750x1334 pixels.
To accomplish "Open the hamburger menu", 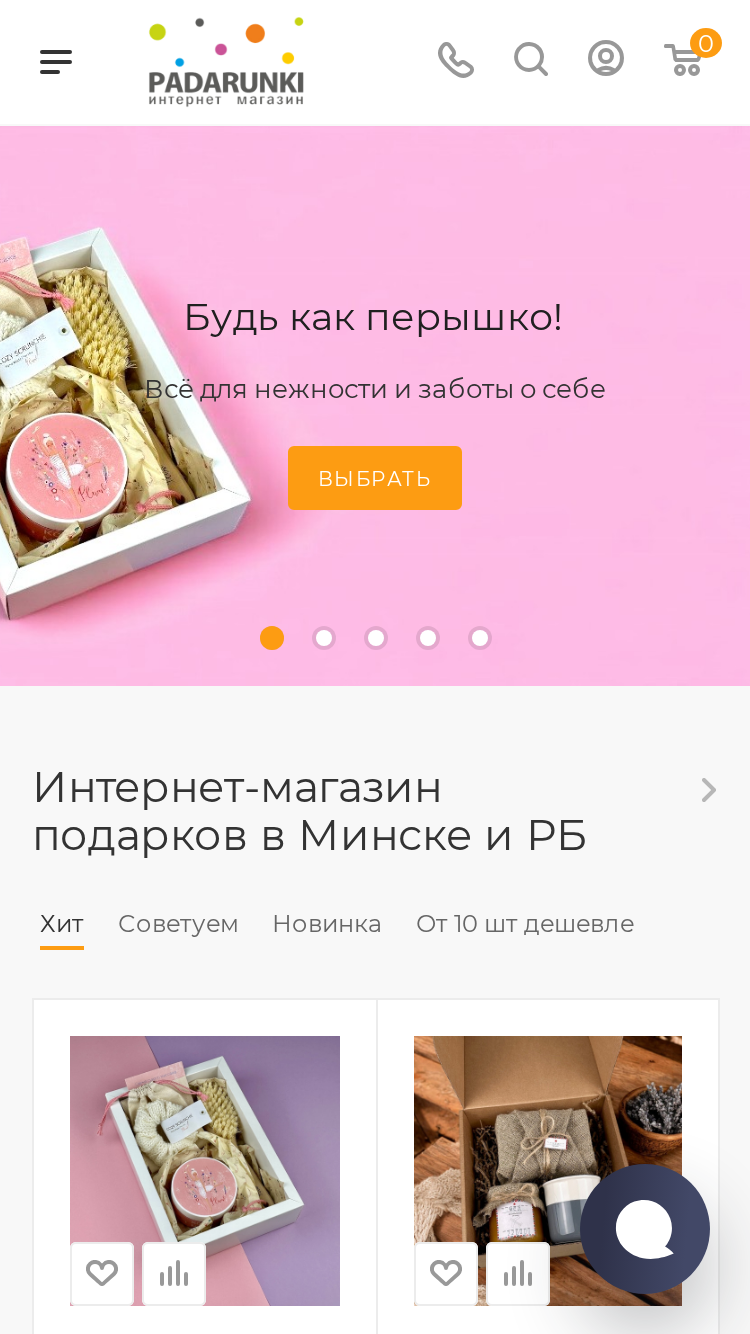I will click(56, 62).
